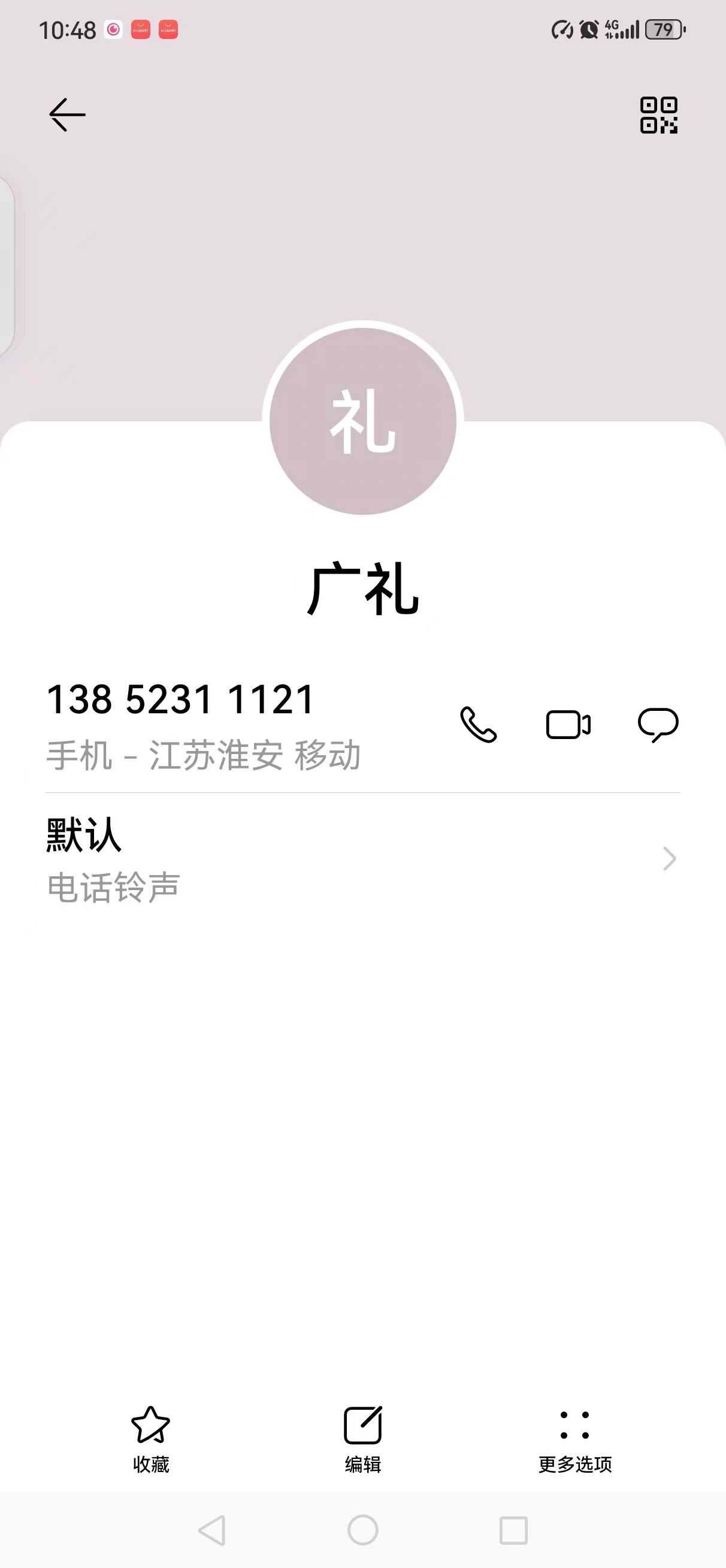Tap the system home button
Image resolution: width=726 pixels, height=1568 pixels.
point(362,1530)
